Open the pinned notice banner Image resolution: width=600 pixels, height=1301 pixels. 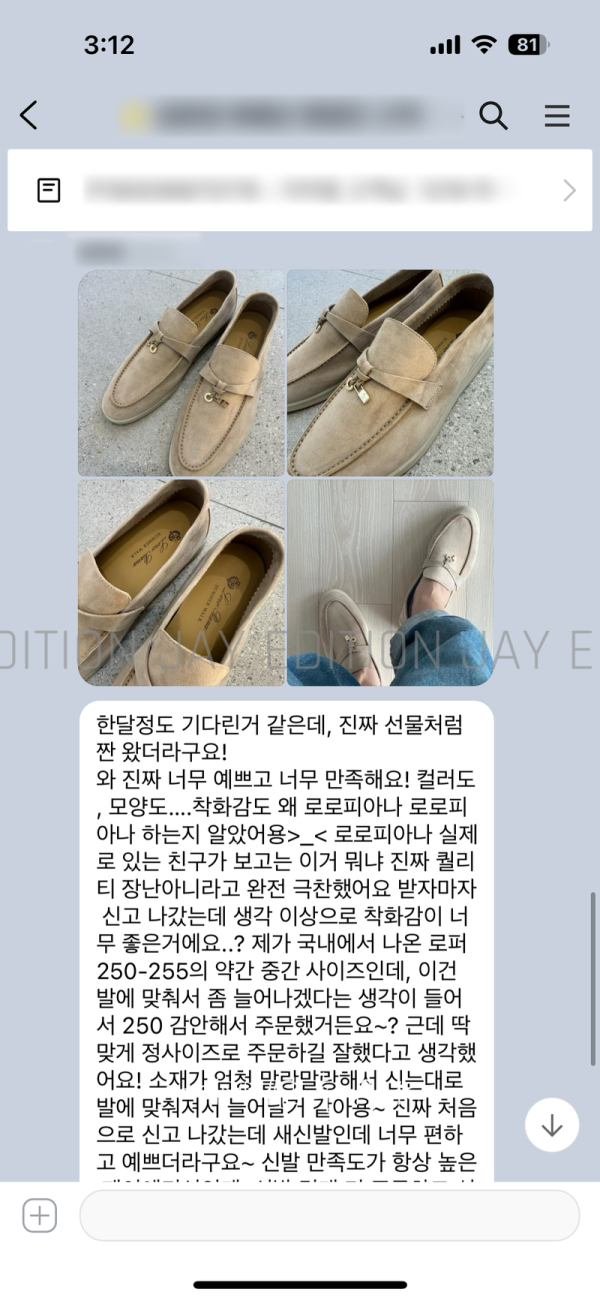(x=300, y=190)
